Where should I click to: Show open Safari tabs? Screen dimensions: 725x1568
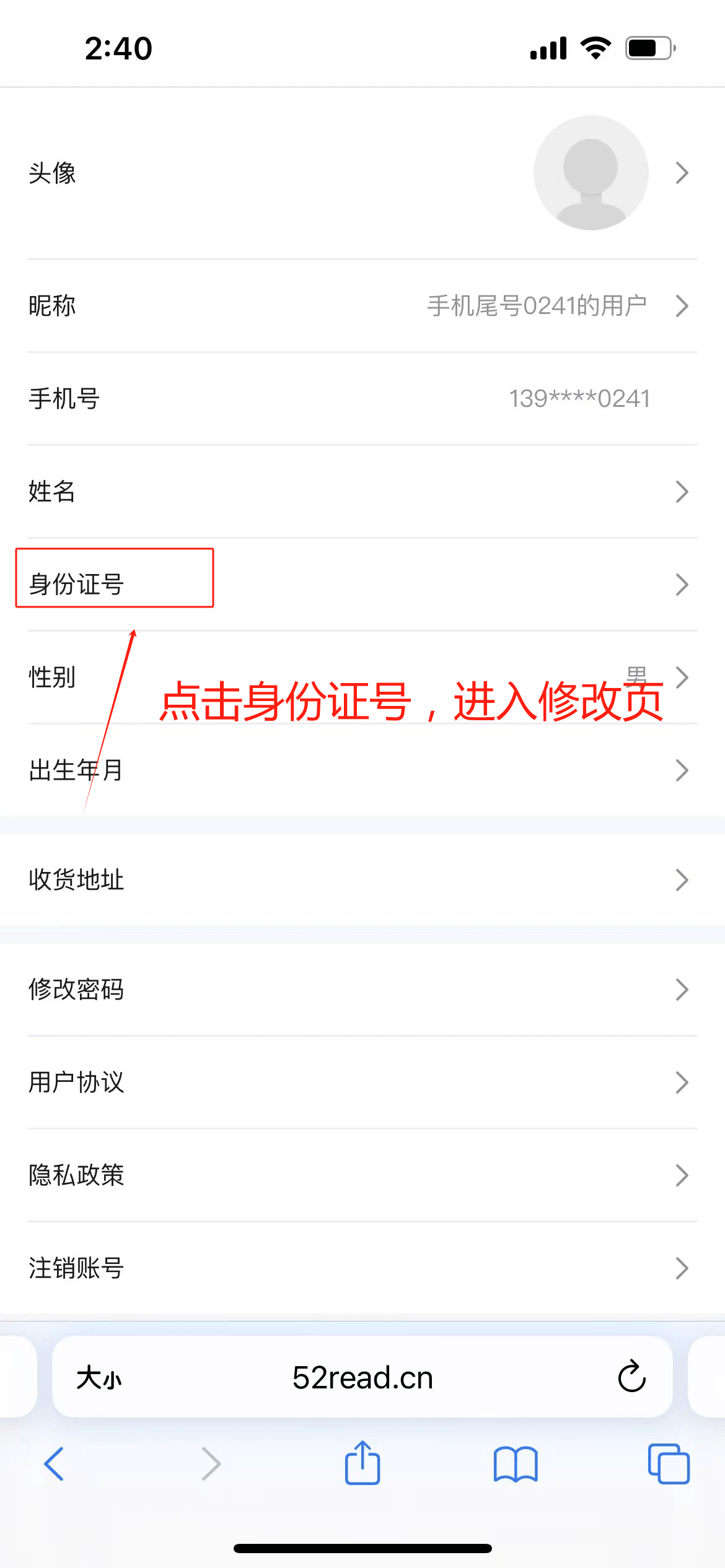coord(668,1464)
